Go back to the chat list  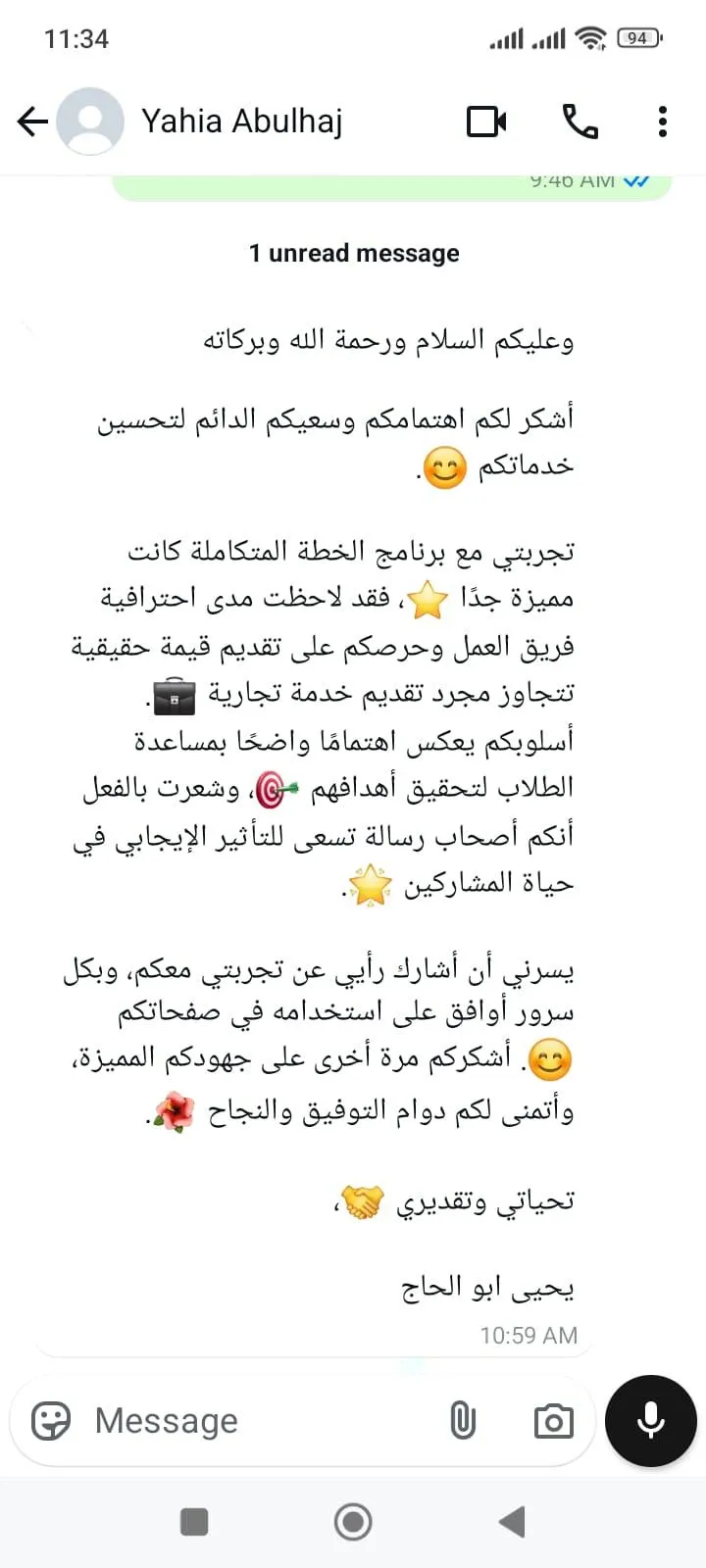[x=32, y=122]
